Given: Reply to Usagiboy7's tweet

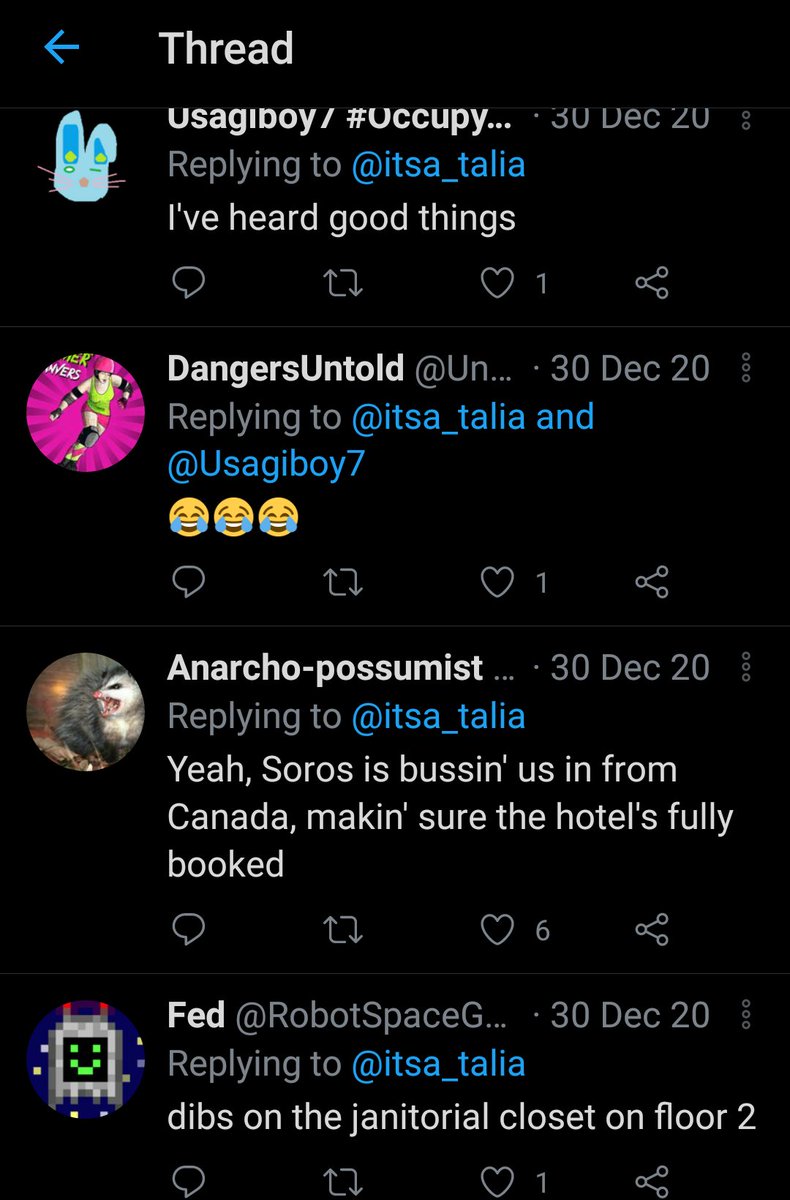Looking at the screenshot, I should pyautogui.click(x=188, y=284).
